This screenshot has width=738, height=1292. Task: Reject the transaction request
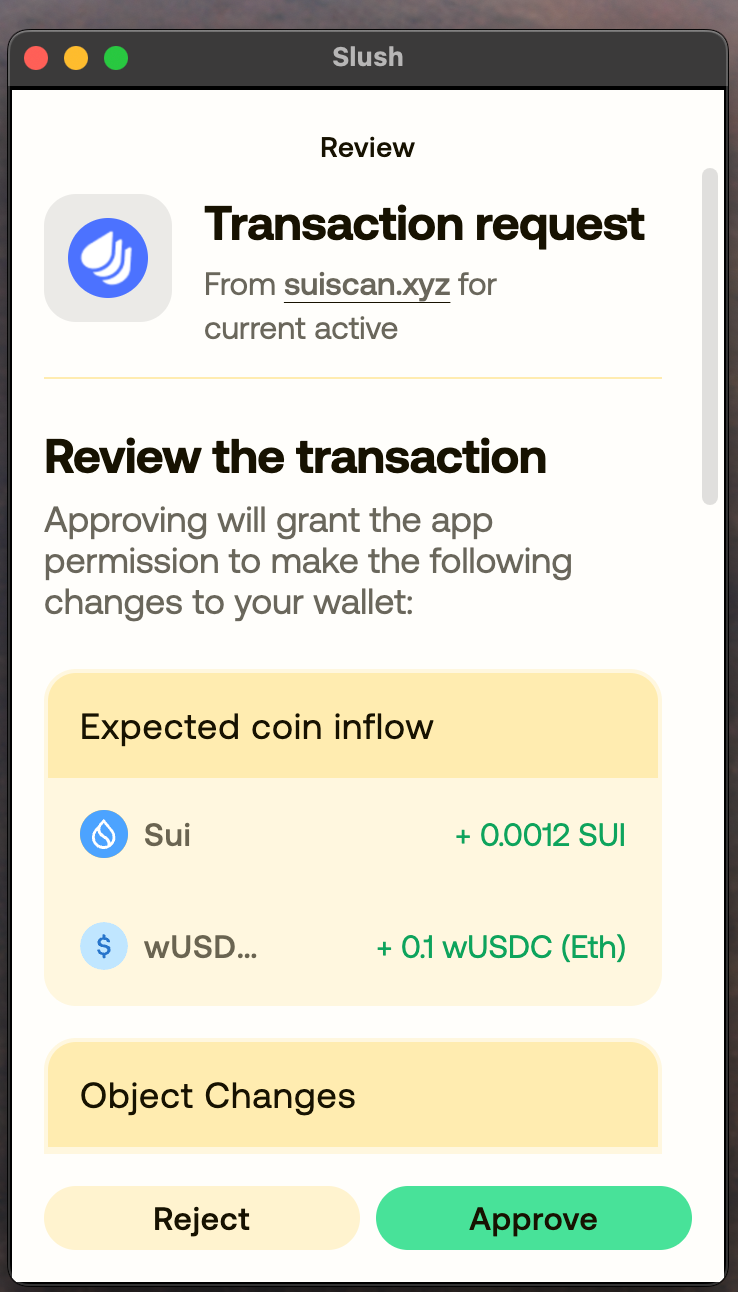(201, 1218)
